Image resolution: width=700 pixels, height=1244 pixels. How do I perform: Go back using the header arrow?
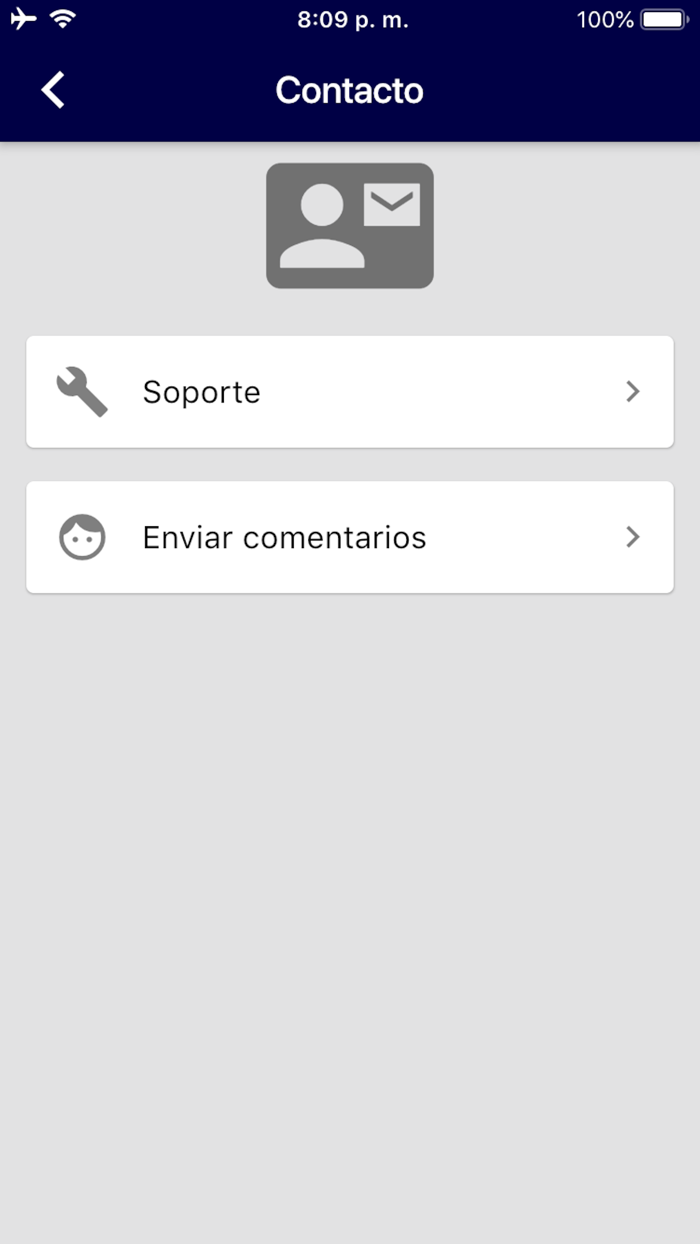[x=53, y=90]
